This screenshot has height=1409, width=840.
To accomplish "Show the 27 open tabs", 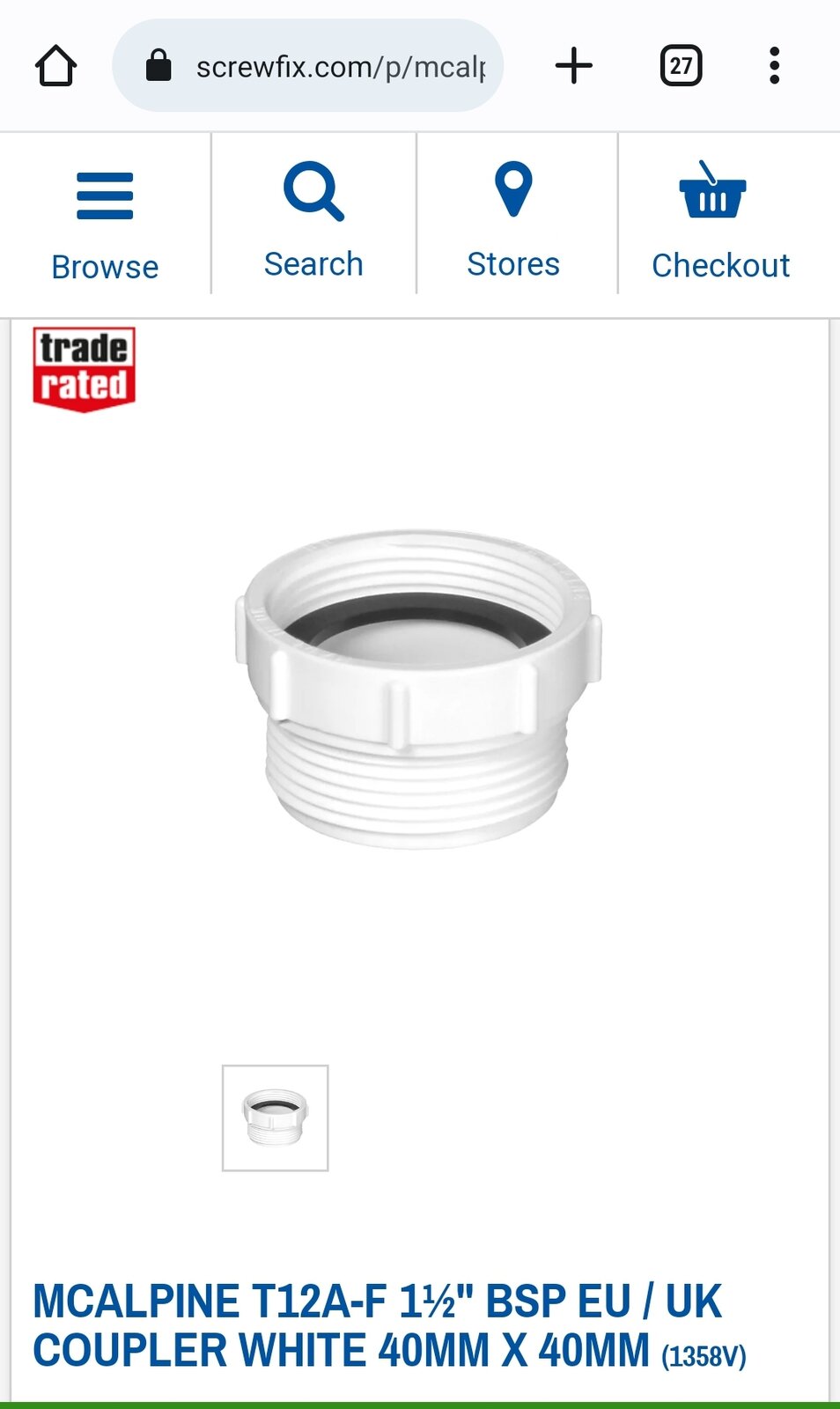I will (681, 66).
